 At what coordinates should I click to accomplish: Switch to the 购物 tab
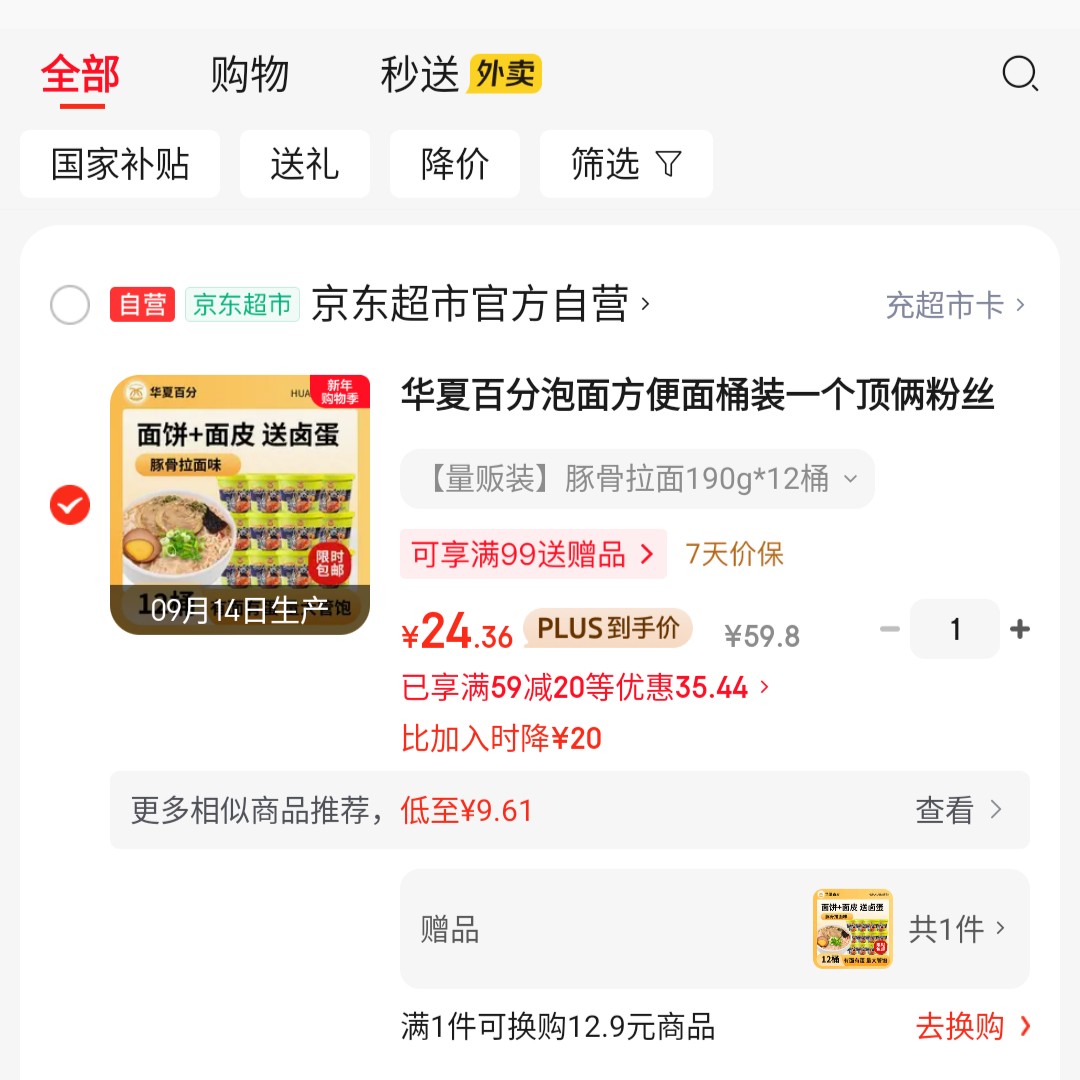coord(249,75)
